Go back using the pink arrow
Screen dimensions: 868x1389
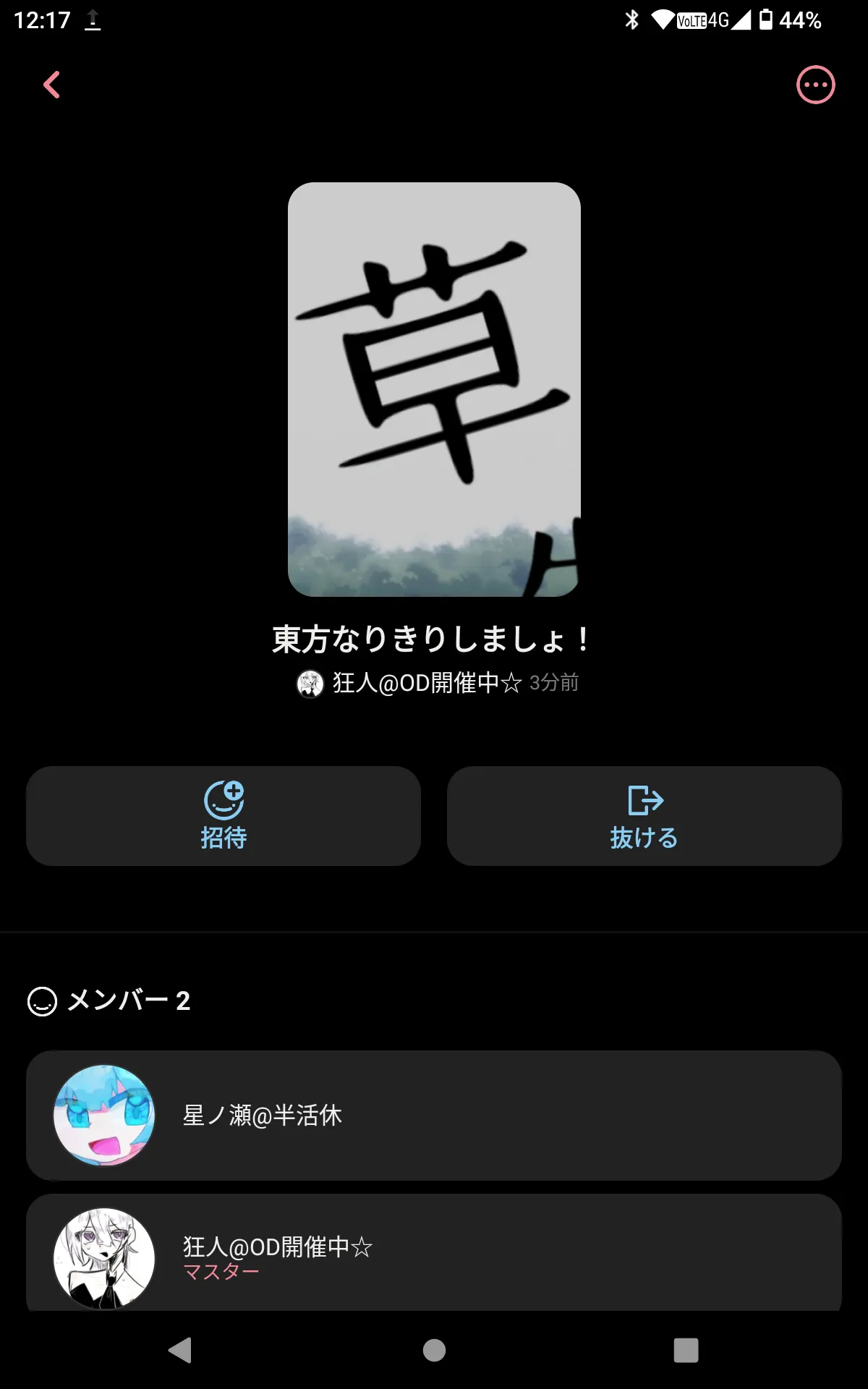click(x=51, y=85)
